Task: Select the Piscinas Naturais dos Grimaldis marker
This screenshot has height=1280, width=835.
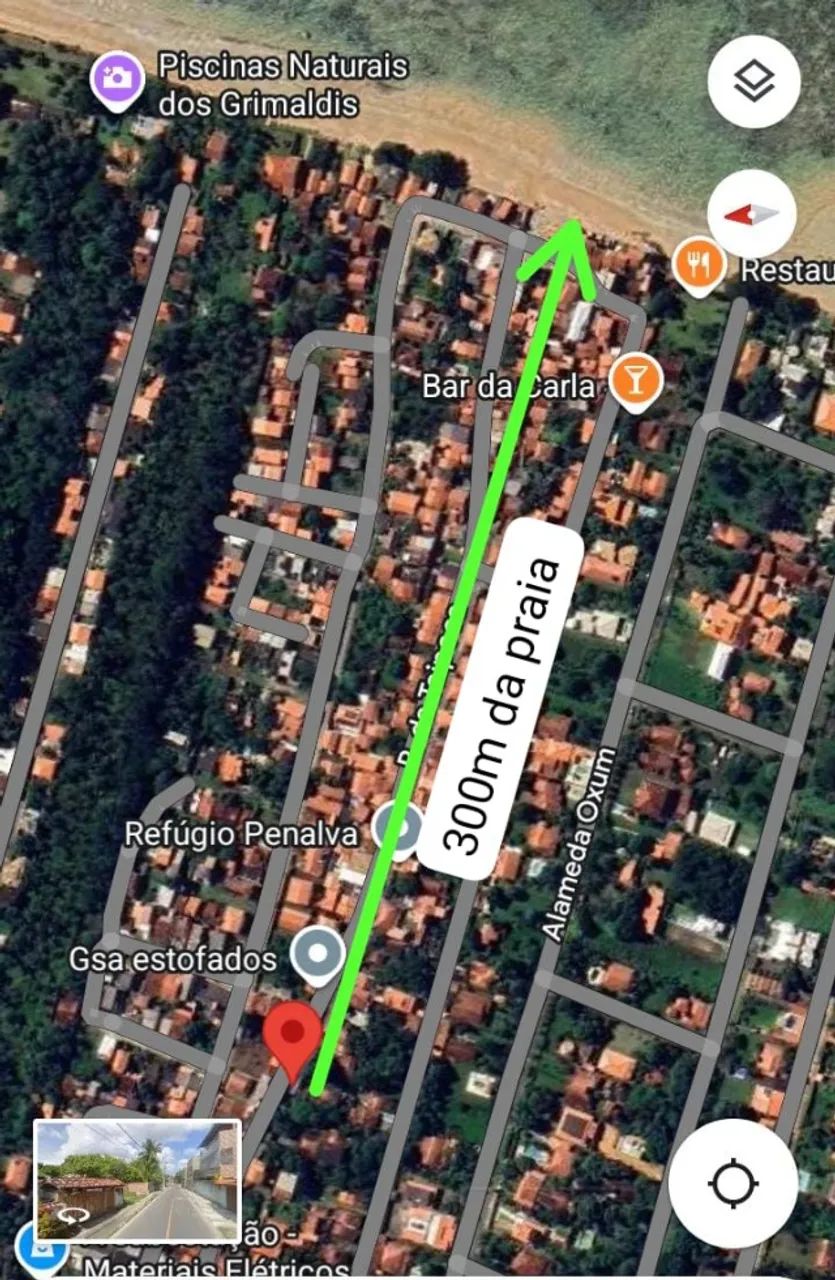Action: (118, 78)
